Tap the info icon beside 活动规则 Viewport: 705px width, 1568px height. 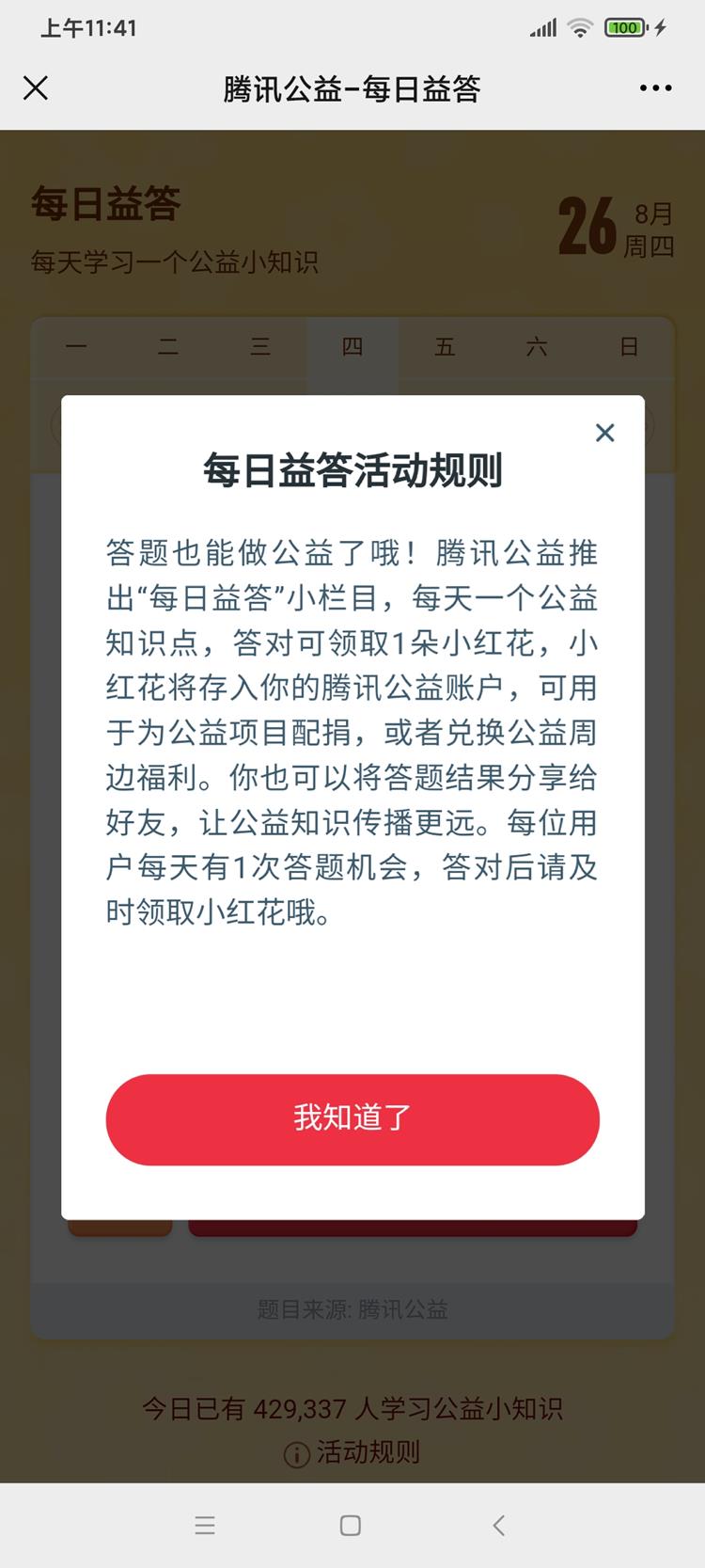click(295, 1452)
